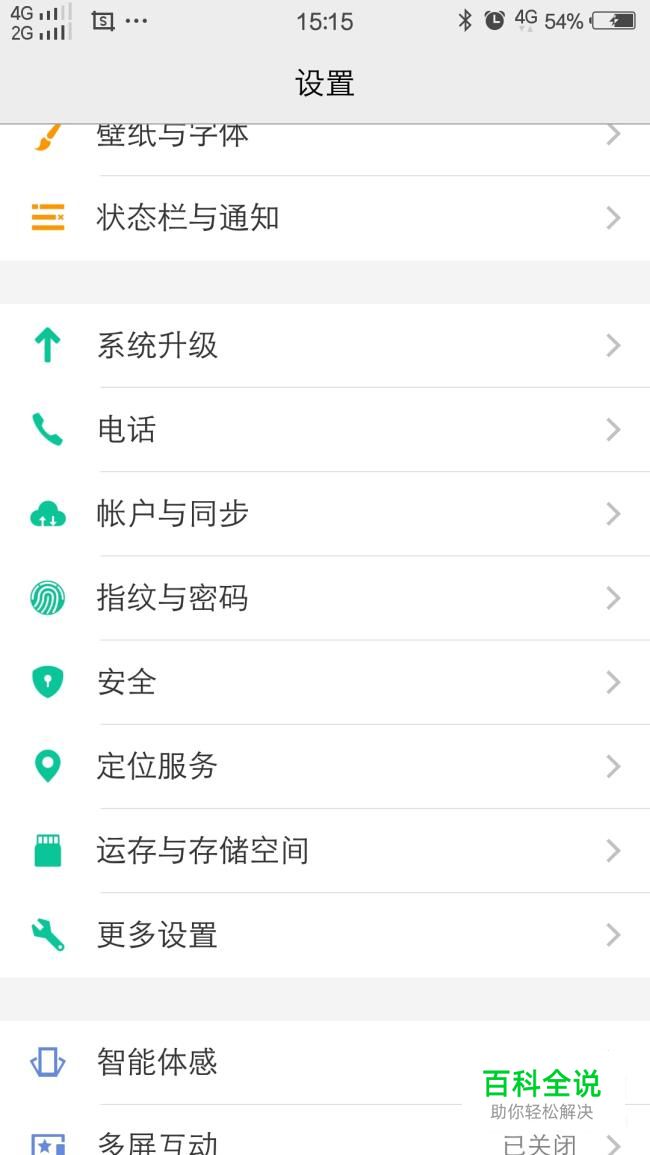This screenshot has width=650, height=1155.
Task: Open 智能体感 settings
Action: [x=325, y=1063]
